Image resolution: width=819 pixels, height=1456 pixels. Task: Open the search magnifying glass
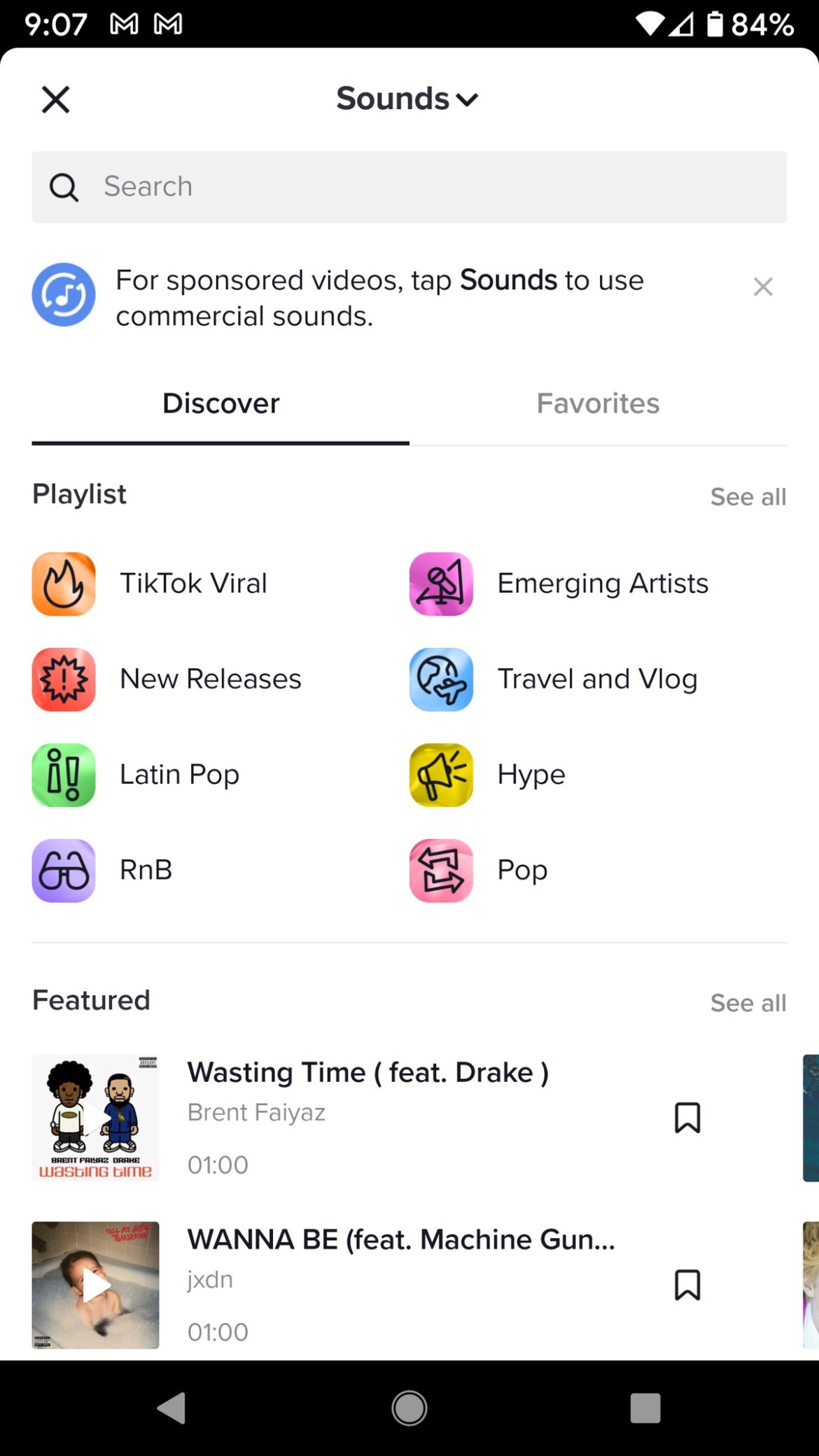64,186
